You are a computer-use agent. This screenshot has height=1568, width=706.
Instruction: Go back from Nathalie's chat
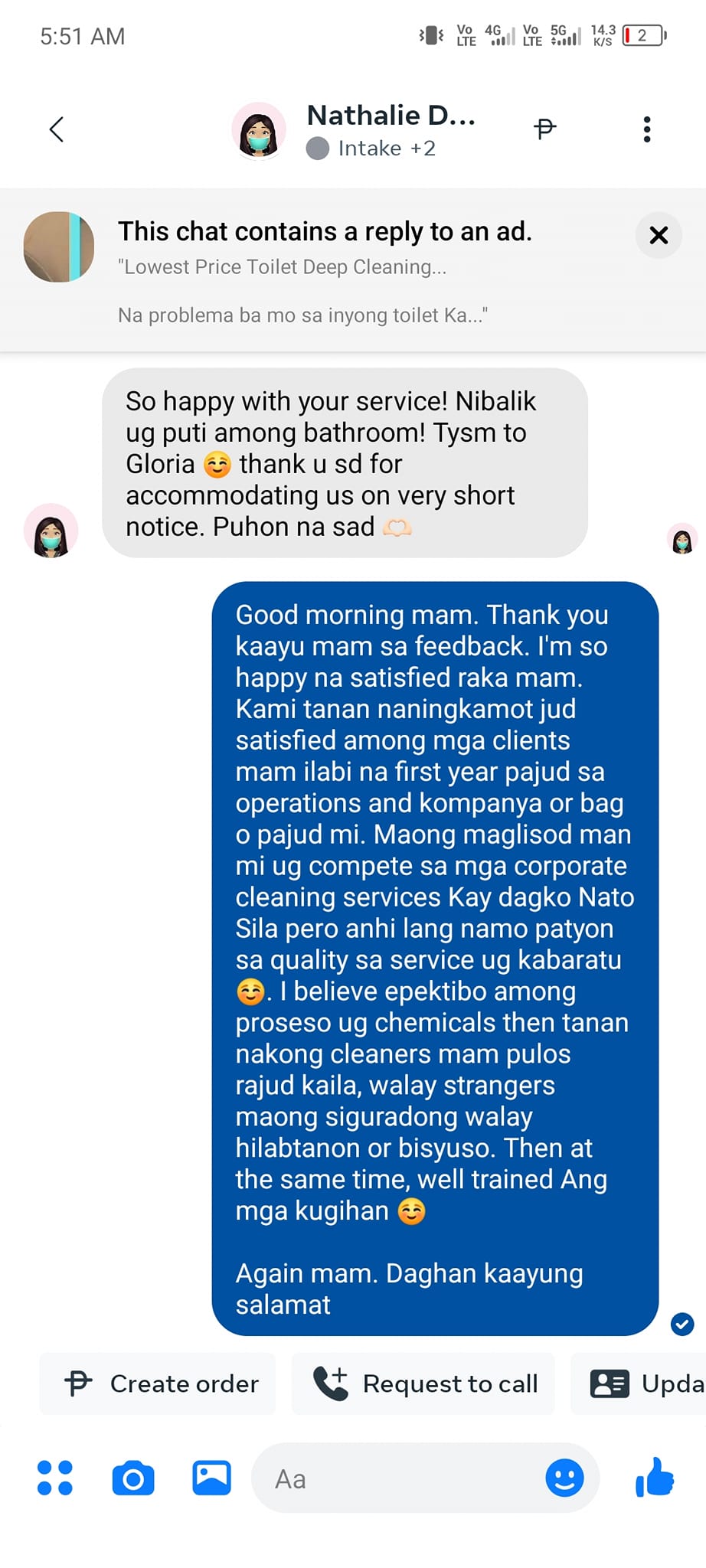click(57, 129)
